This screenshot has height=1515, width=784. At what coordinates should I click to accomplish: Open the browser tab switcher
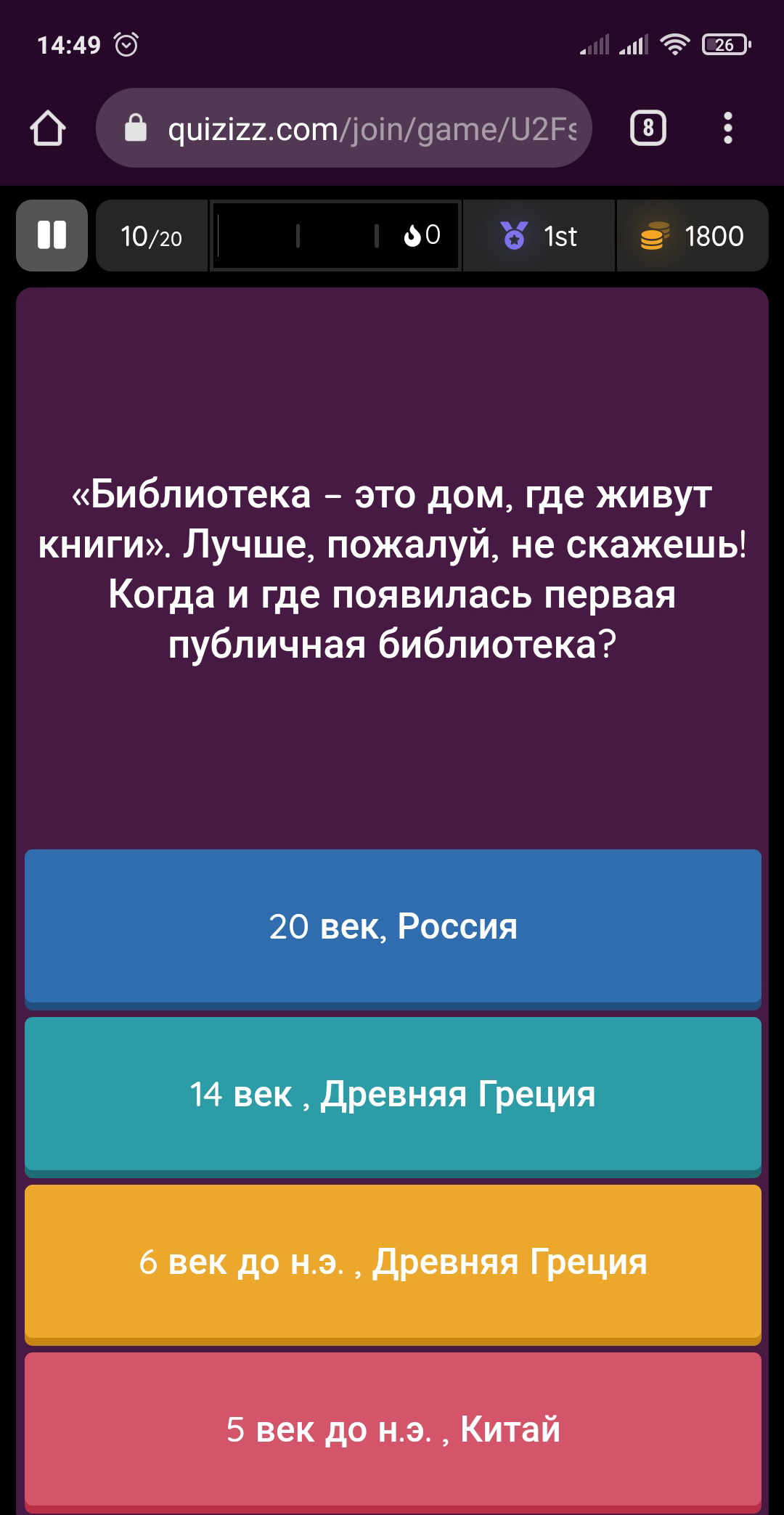[648, 128]
